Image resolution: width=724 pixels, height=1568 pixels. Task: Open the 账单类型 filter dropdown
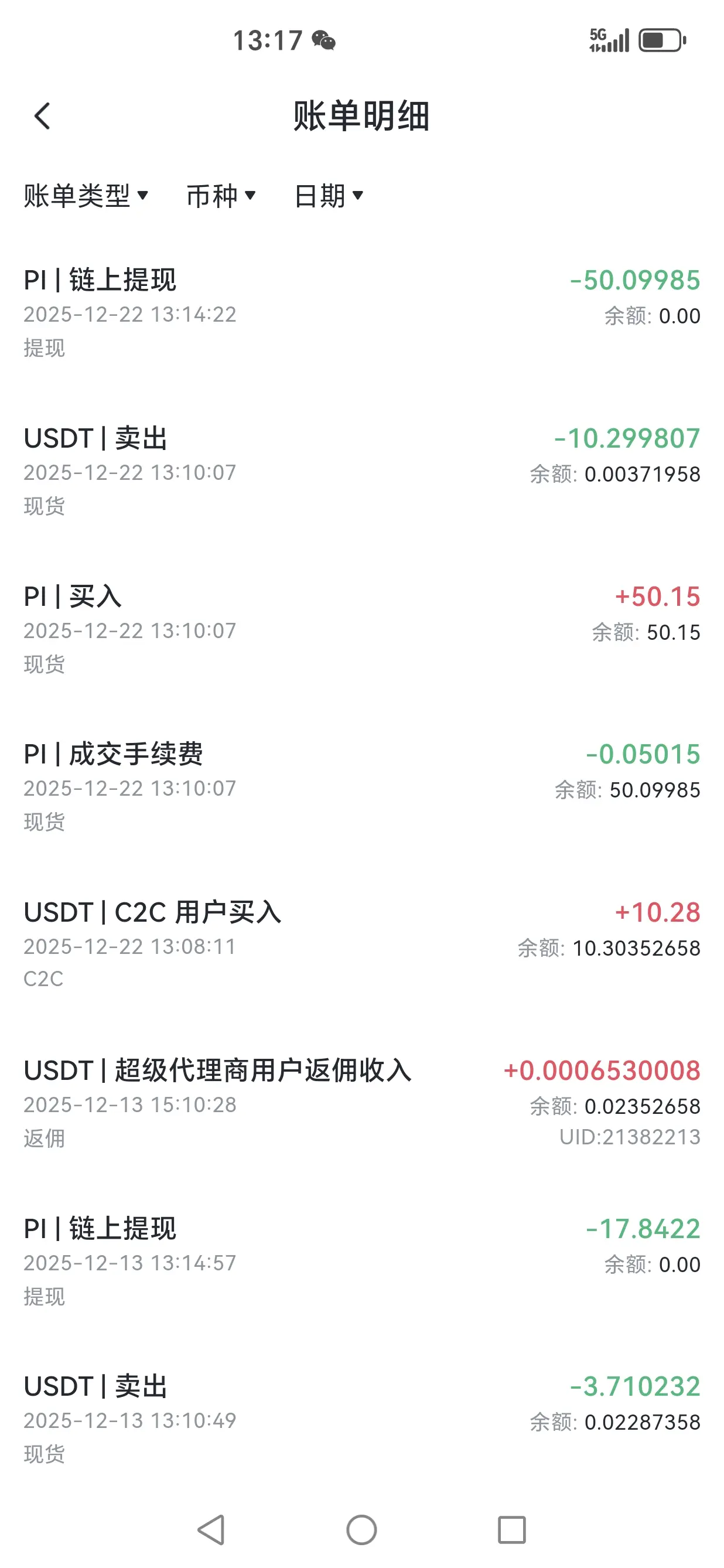tap(86, 196)
